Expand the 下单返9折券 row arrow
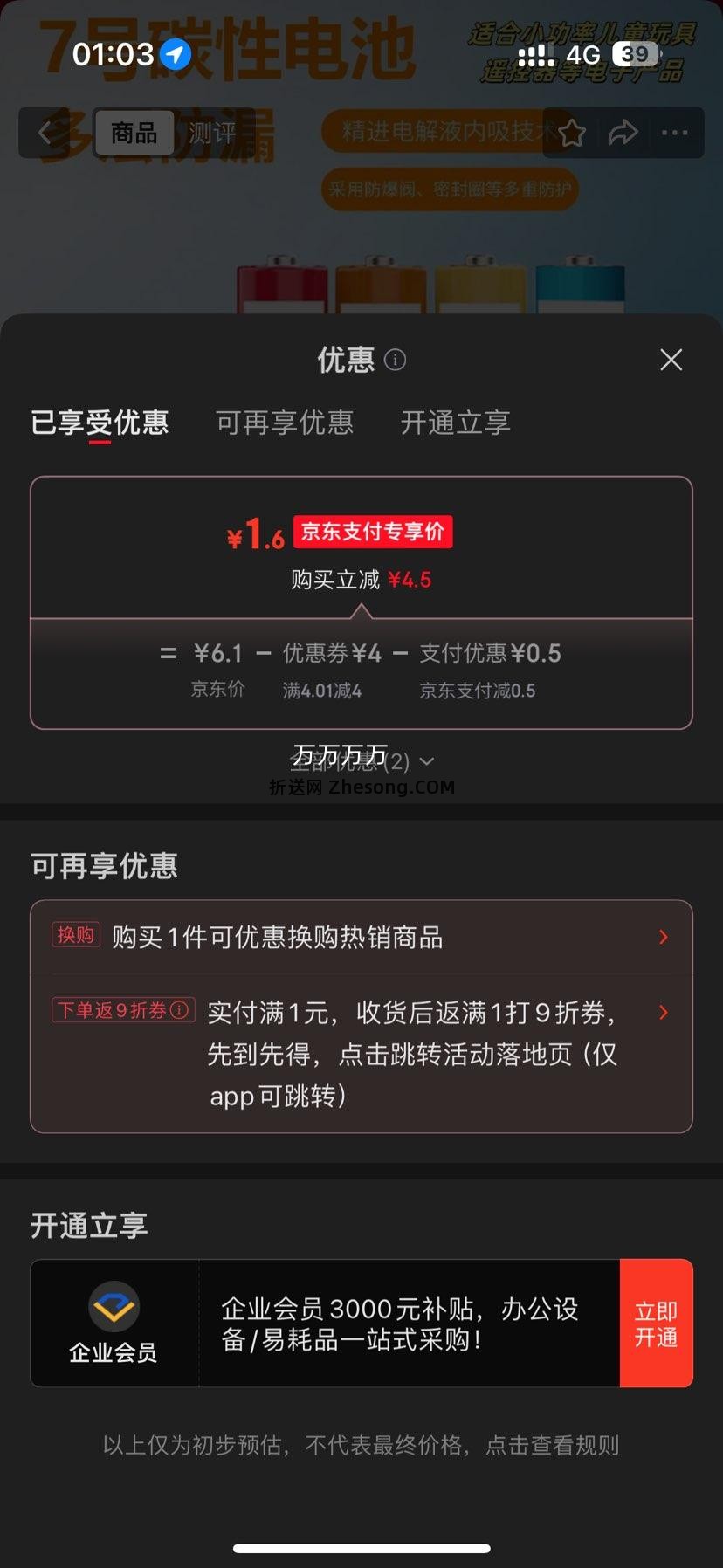Image resolution: width=723 pixels, height=1568 pixels. click(x=663, y=1013)
